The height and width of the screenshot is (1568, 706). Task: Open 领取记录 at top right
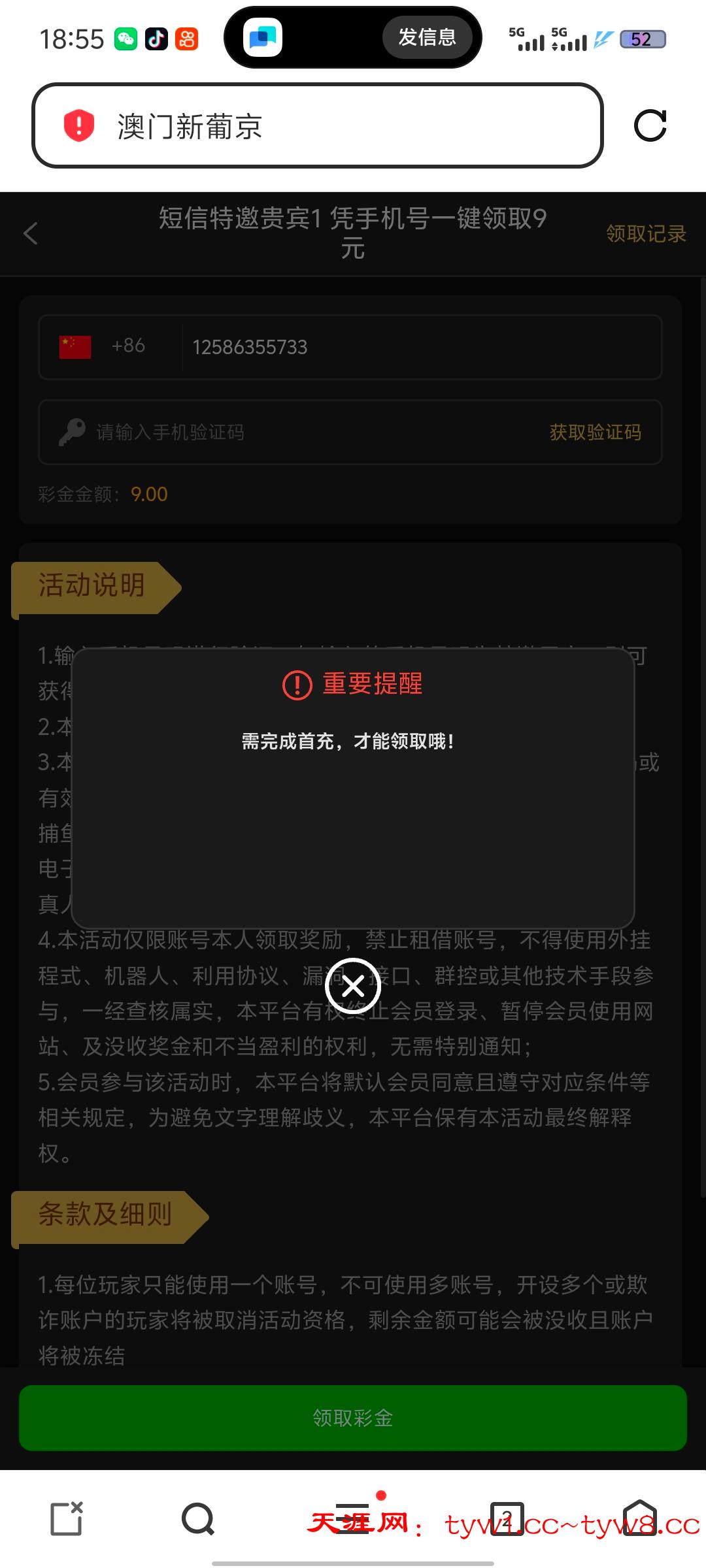pyautogui.click(x=645, y=234)
